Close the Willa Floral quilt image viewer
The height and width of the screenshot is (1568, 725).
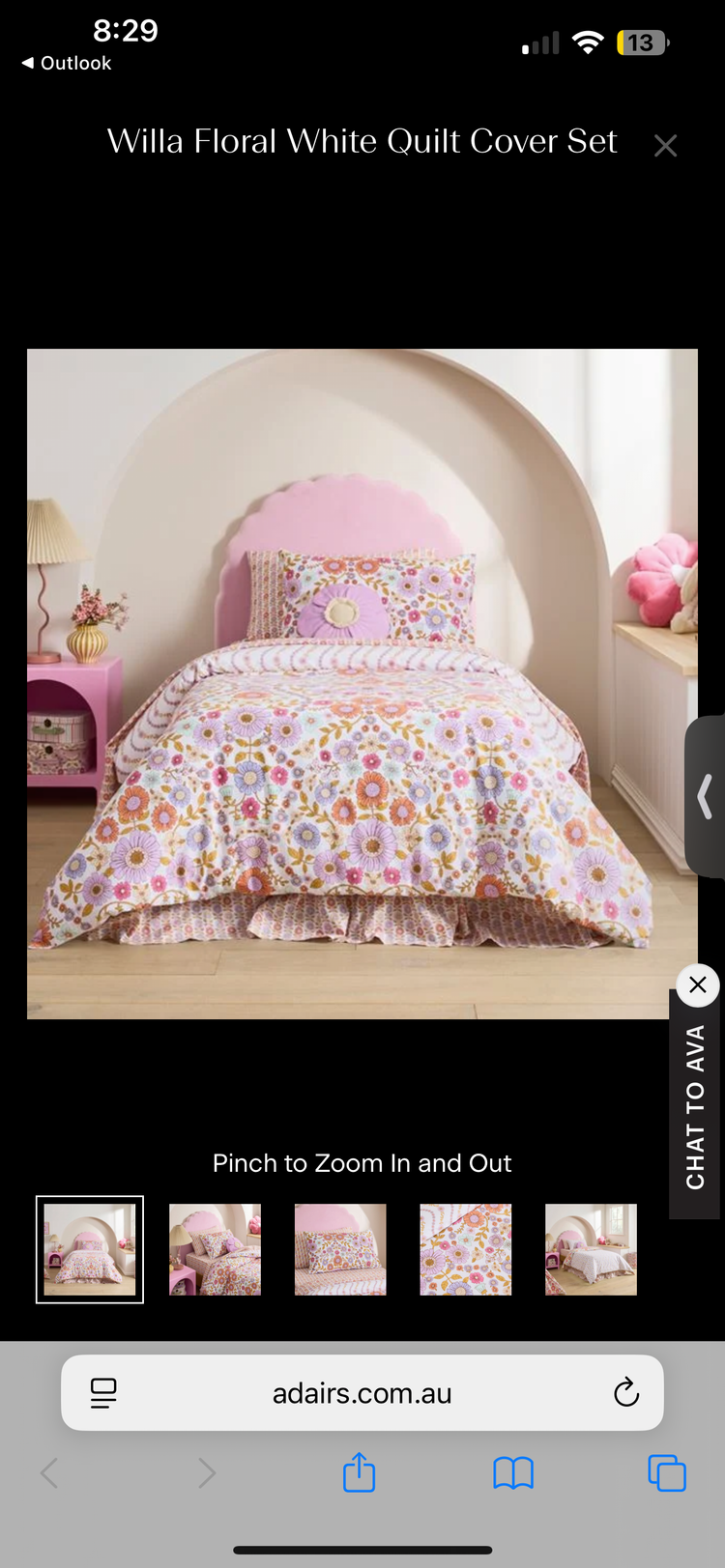tap(665, 146)
